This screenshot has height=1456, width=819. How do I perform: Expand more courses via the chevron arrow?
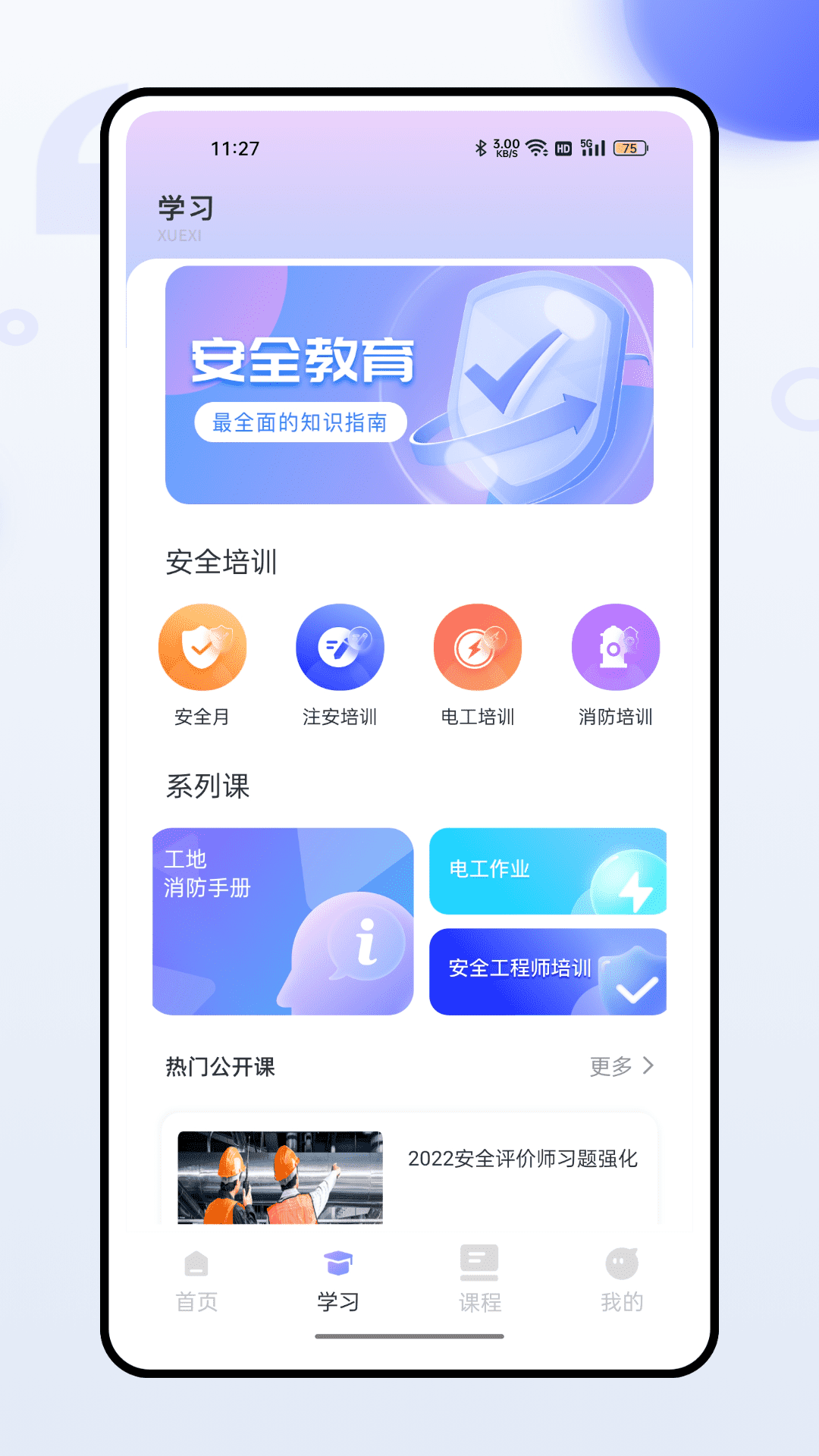click(648, 1065)
